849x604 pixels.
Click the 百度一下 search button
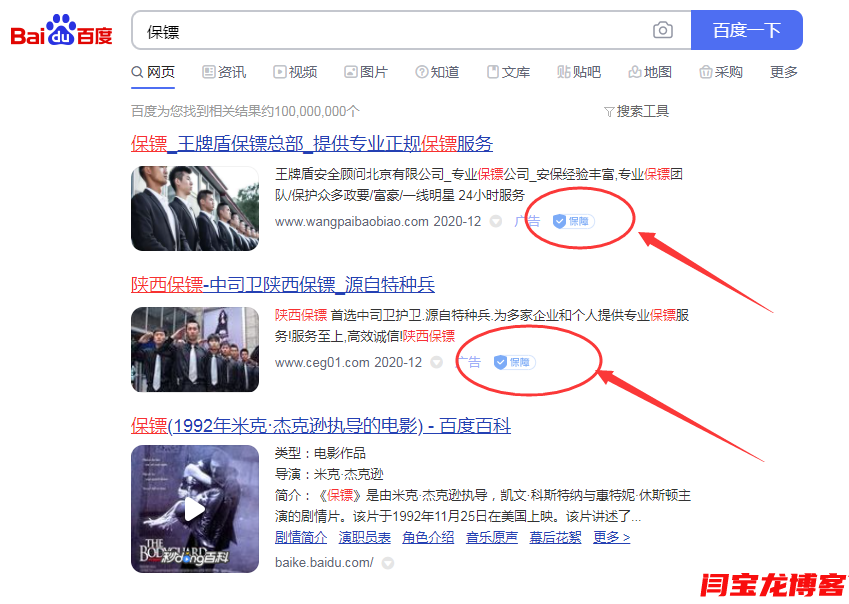(x=746, y=31)
